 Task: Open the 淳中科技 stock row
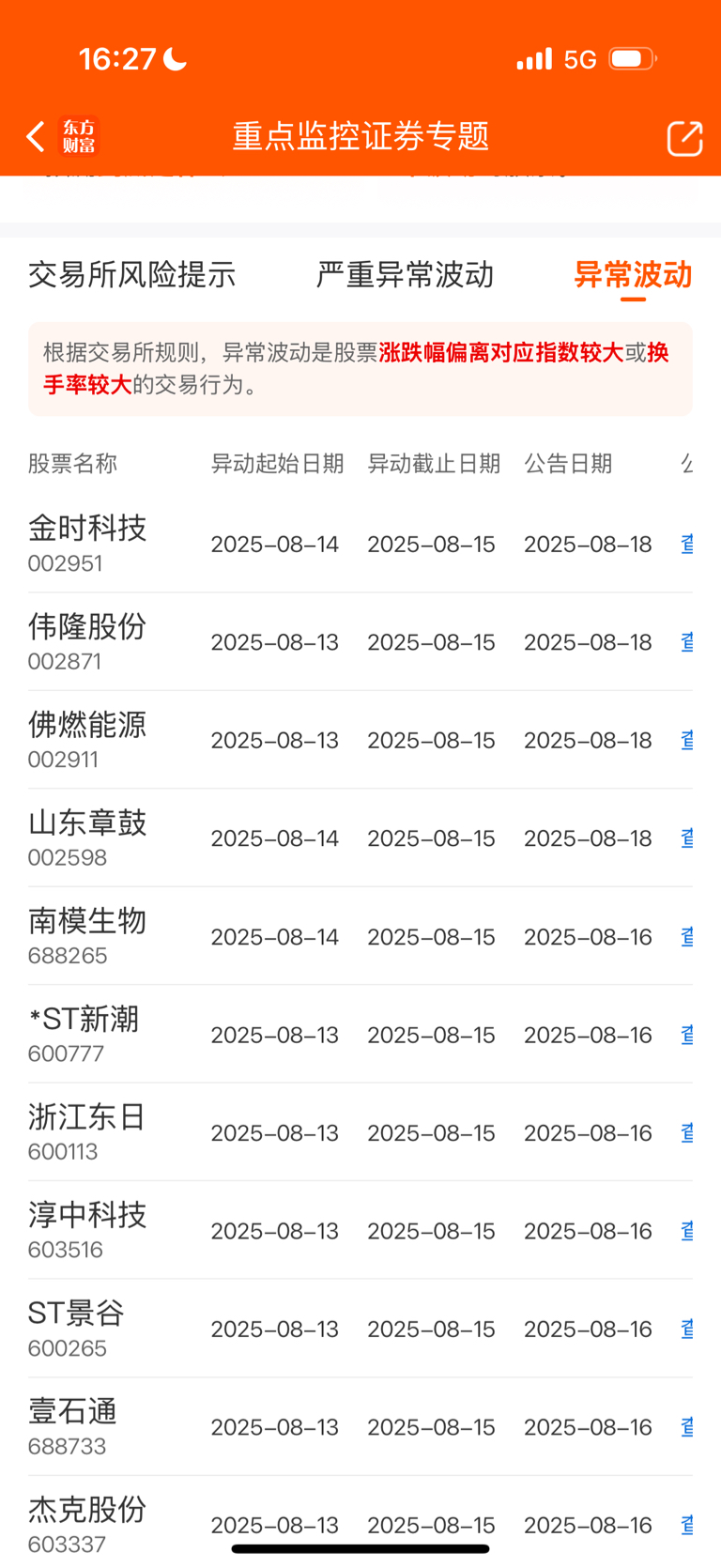pyautogui.click(x=360, y=1231)
